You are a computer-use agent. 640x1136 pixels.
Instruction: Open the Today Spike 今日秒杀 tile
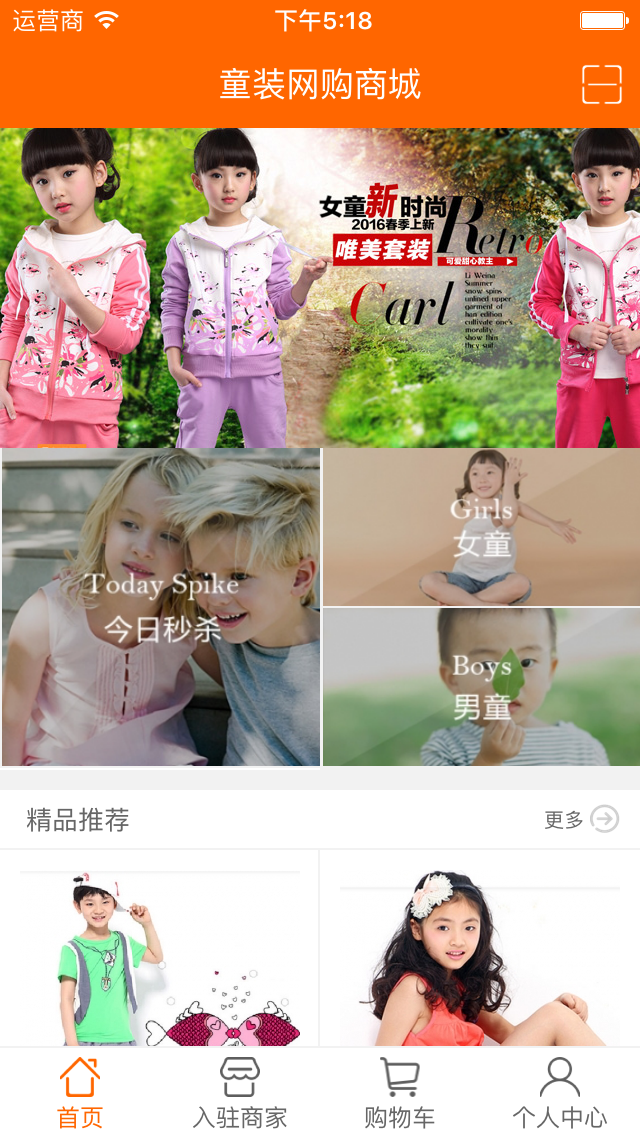point(161,607)
